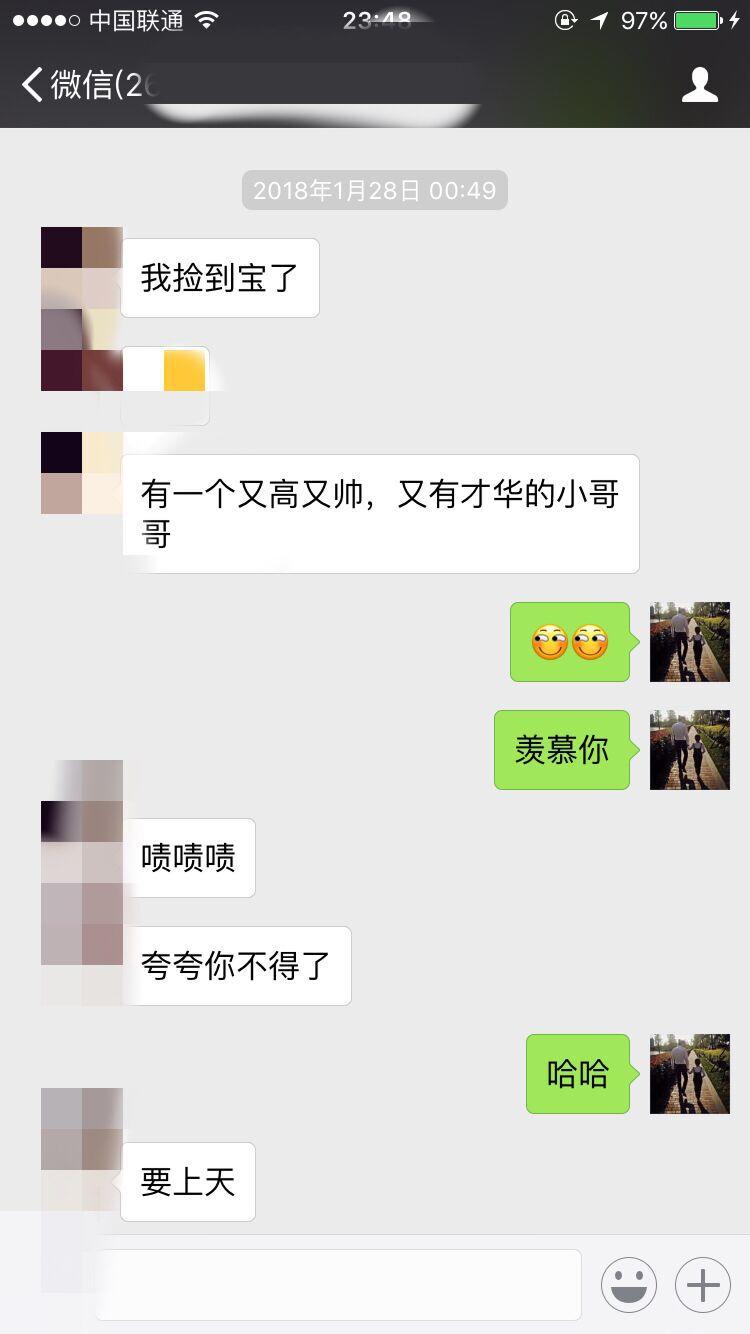
Task: Tap the orientation lock icon in status bar
Action: click(566, 19)
